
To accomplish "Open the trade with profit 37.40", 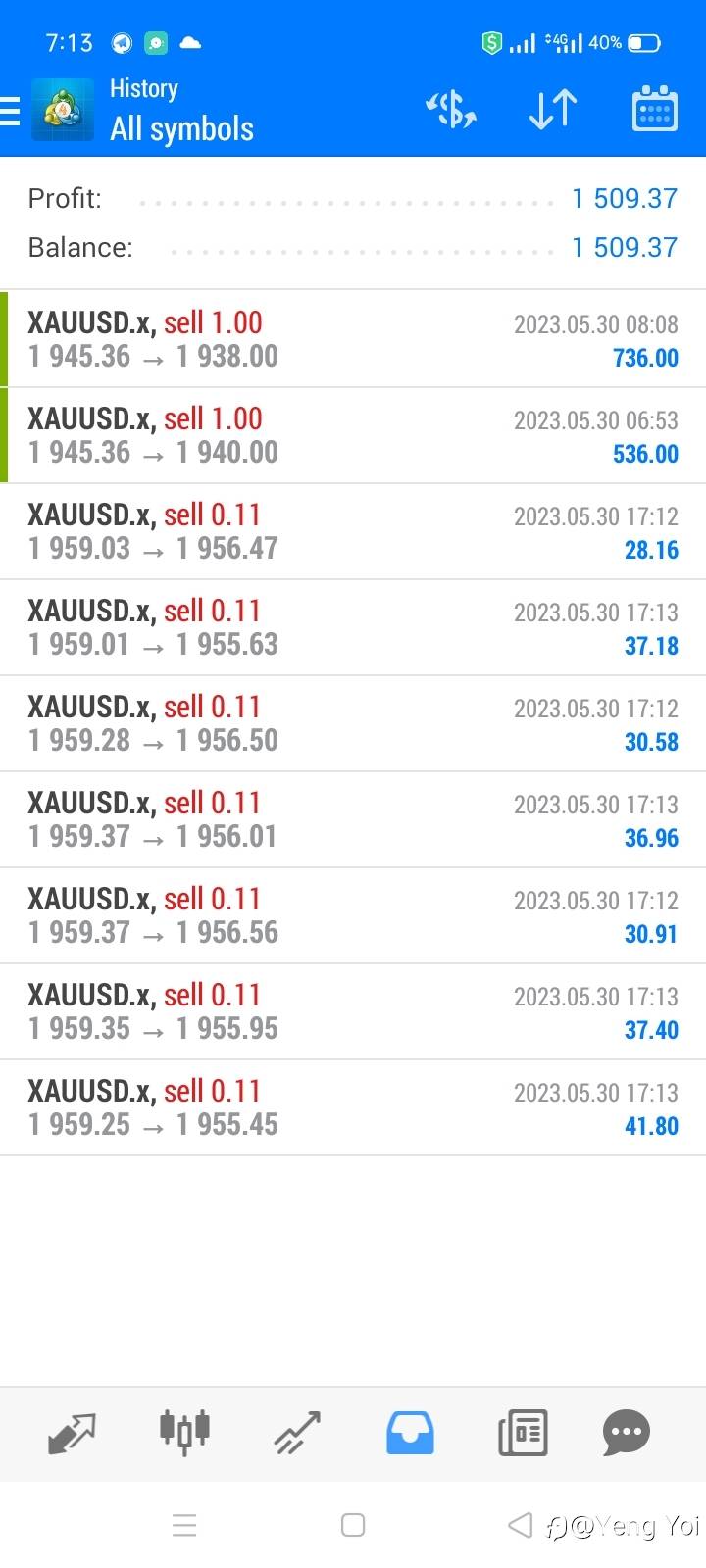I will (x=353, y=1011).
